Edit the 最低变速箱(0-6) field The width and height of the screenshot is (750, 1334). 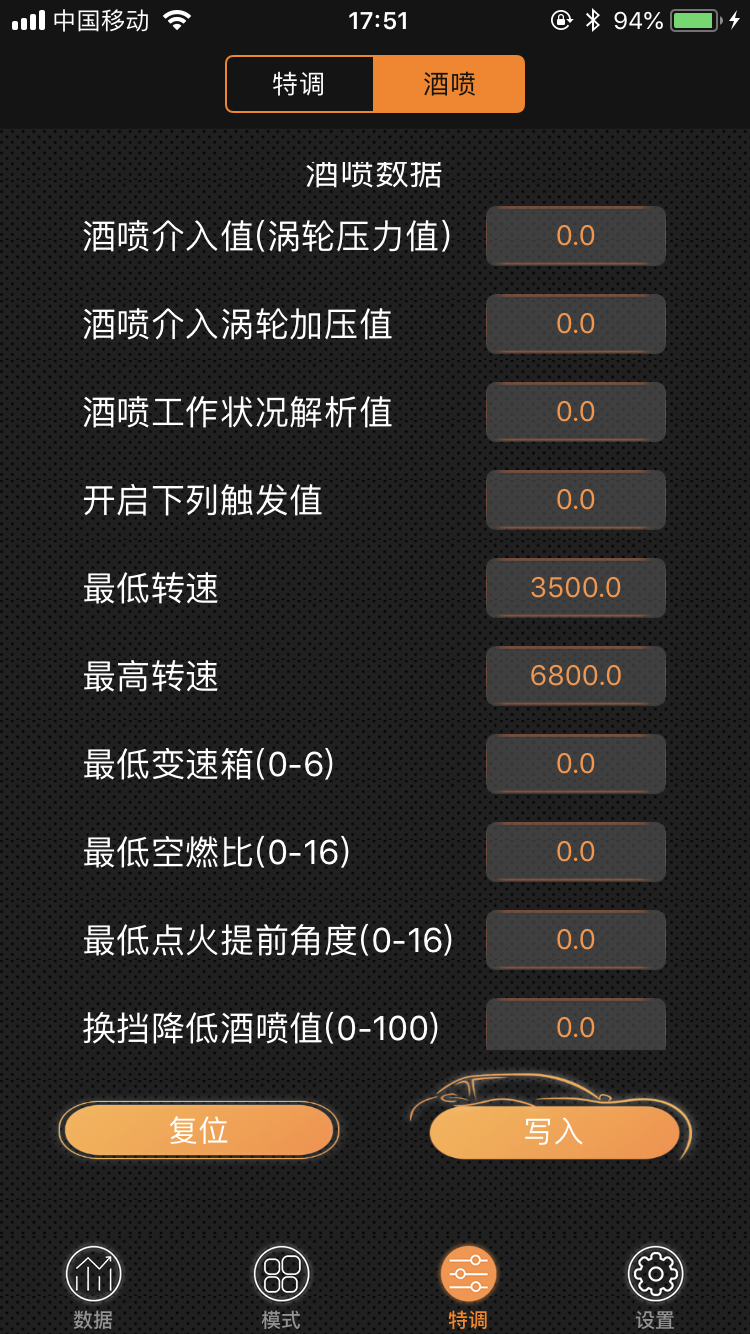(575, 764)
